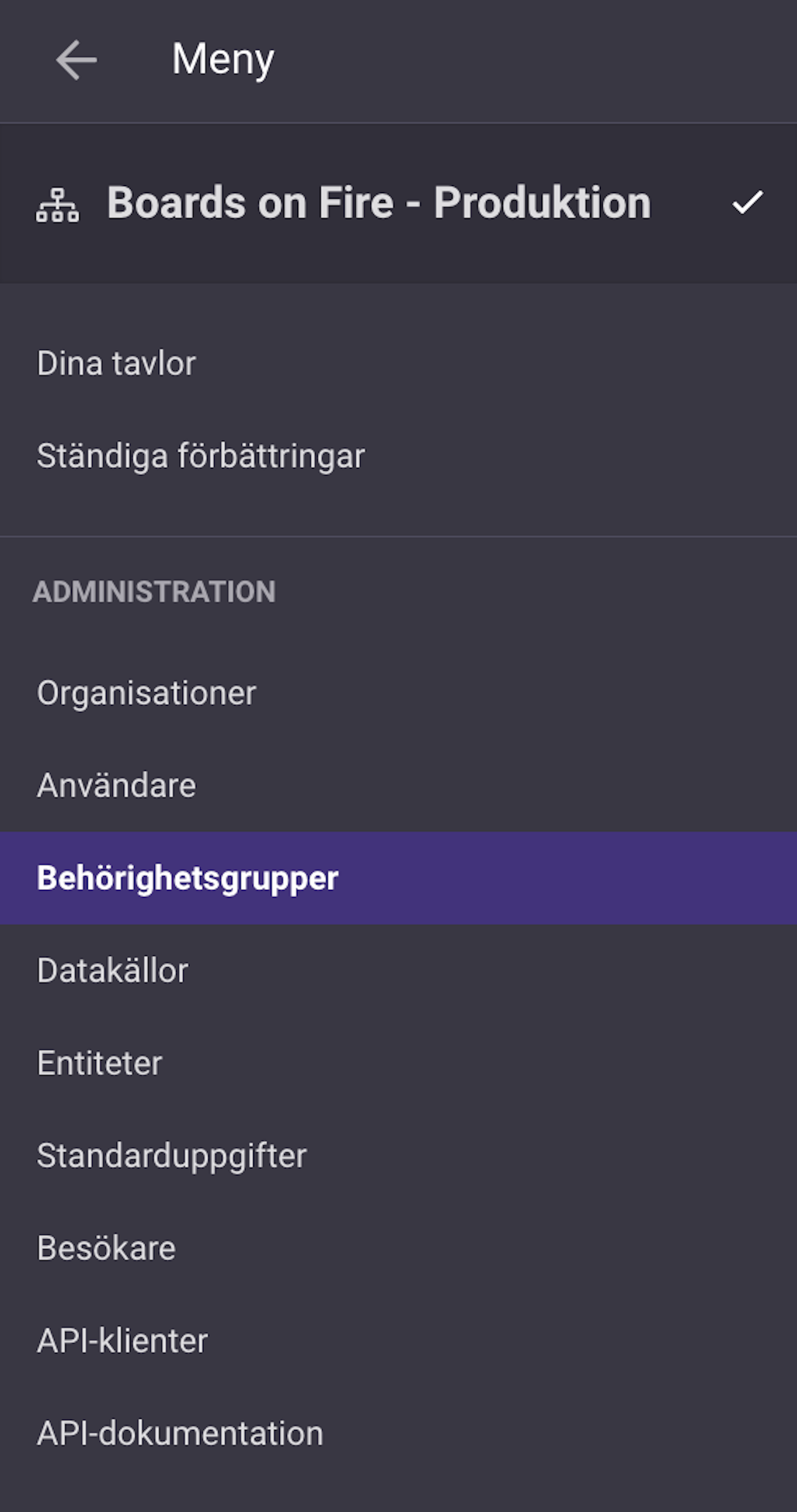Open the Organisationer admin page
Viewport: 797px width, 1512px height.
tap(398, 693)
